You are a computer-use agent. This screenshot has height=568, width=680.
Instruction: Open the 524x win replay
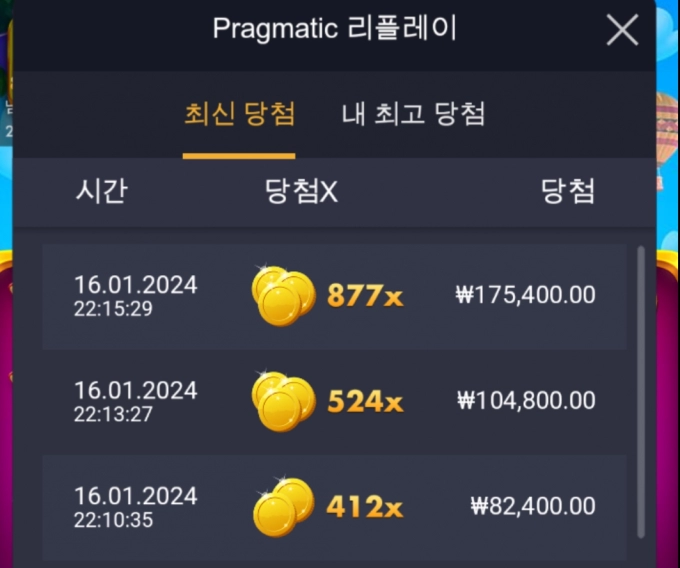point(334,401)
